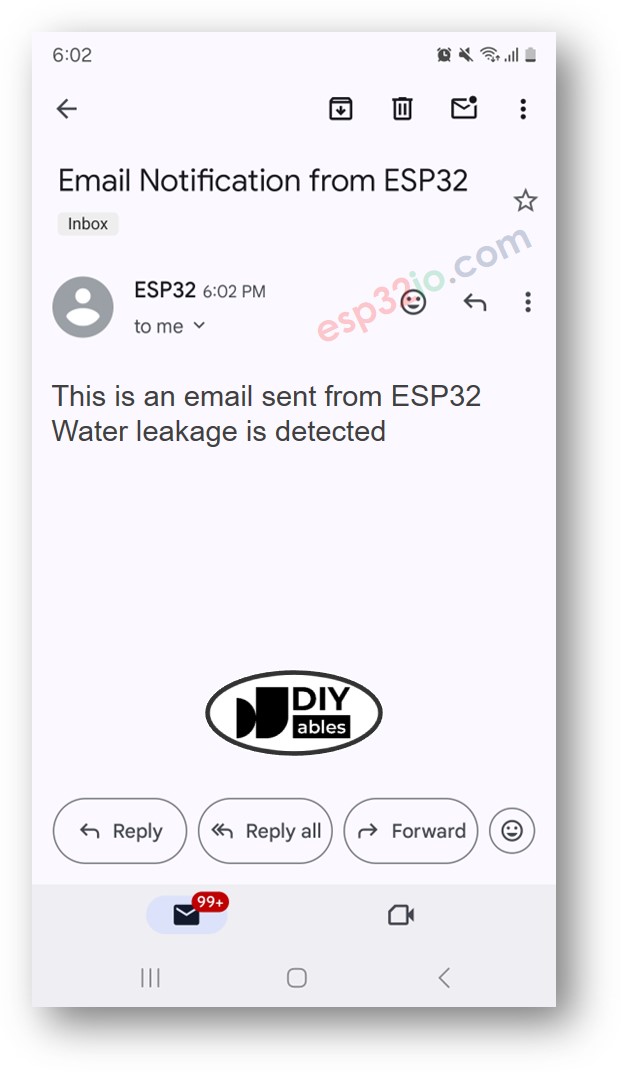Go back to the inbox list
Image resolution: width=621 pixels, height=1072 pixels.
tap(67, 109)
